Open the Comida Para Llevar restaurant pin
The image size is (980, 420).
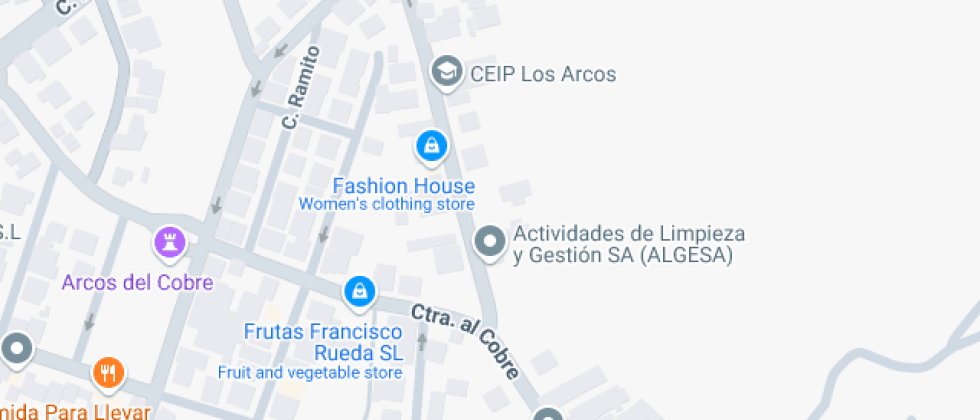pos(108,374)
